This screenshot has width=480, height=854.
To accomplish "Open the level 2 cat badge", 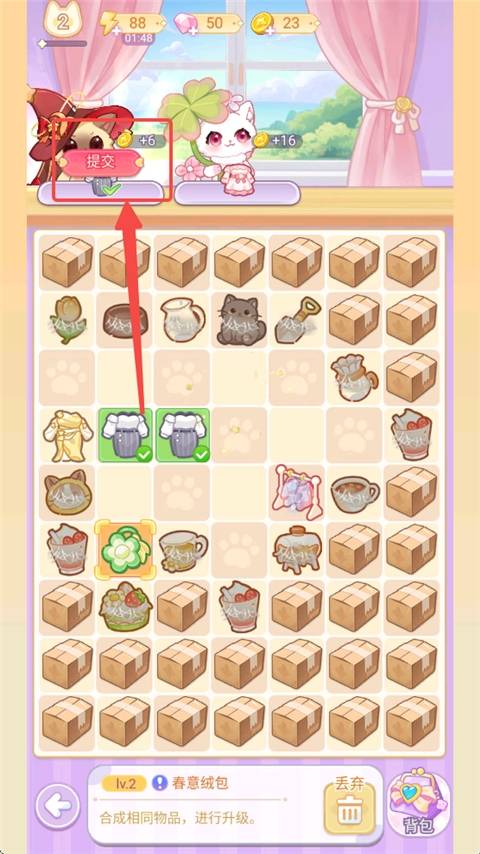I will pos(63,23).
